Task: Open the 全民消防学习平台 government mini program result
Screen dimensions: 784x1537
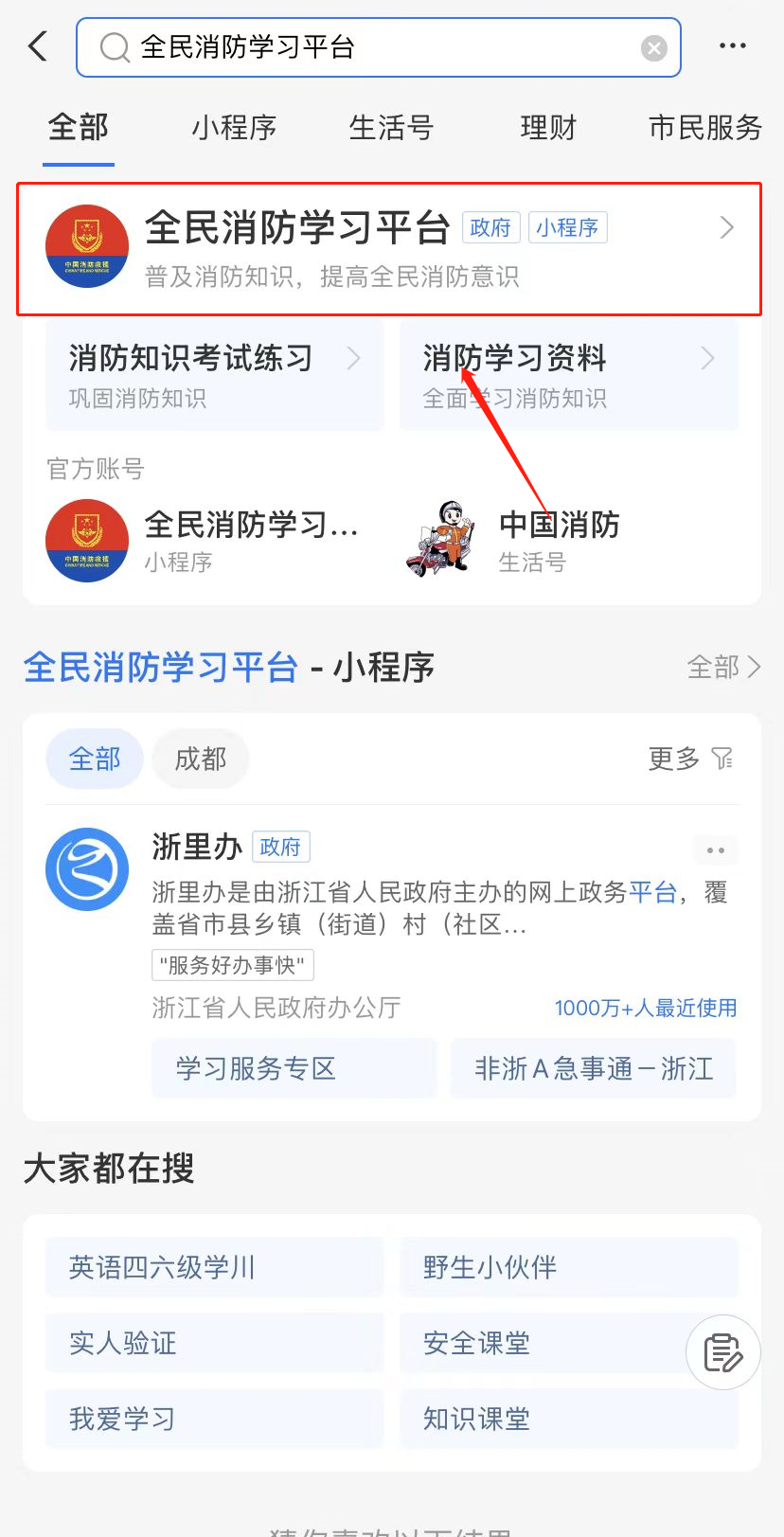Action: [x=388, y=249]
